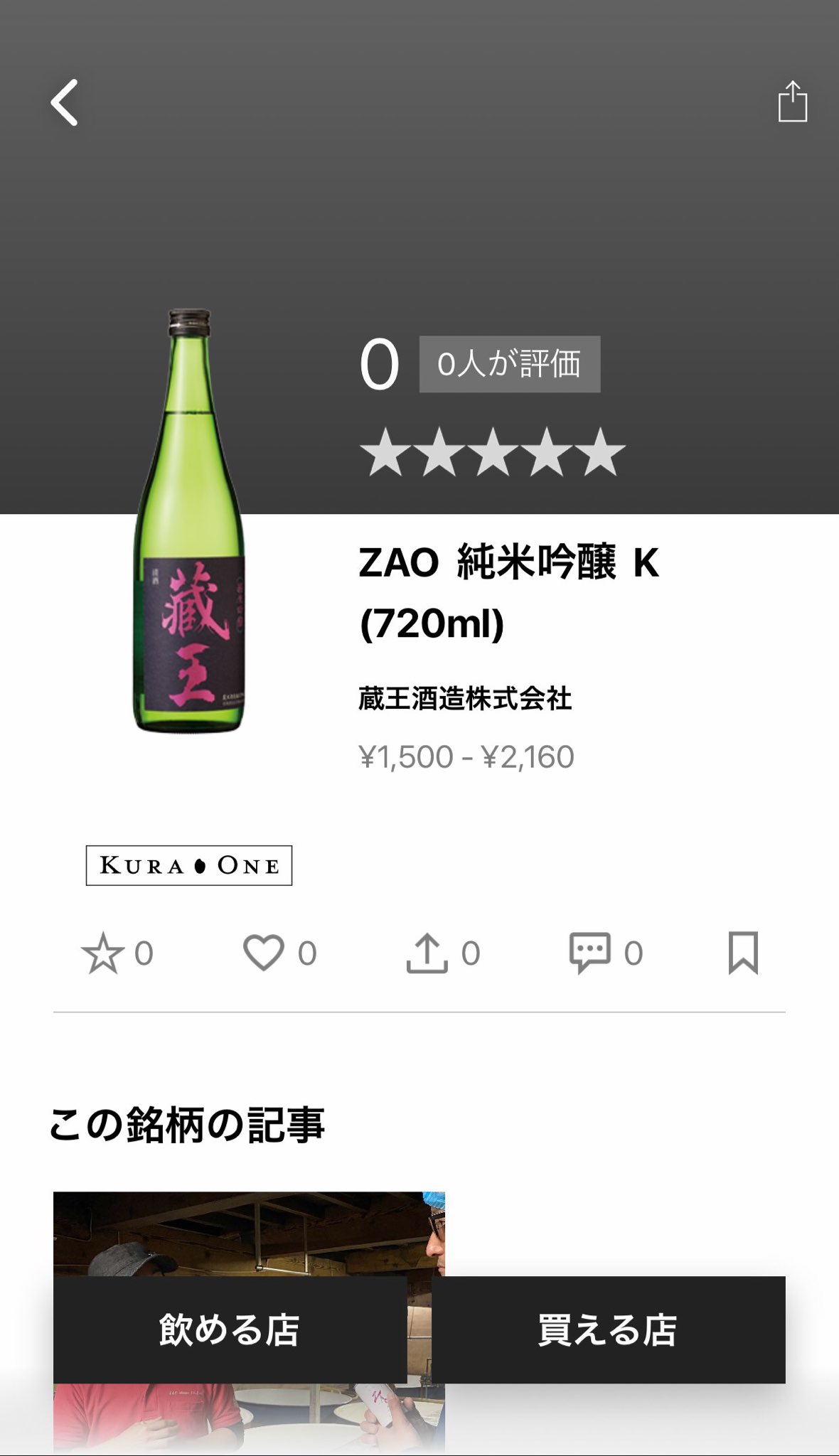This screenshot has height=1456, width=839.
Task: Tap the KURA ONE badge
Action: point(189,865)
